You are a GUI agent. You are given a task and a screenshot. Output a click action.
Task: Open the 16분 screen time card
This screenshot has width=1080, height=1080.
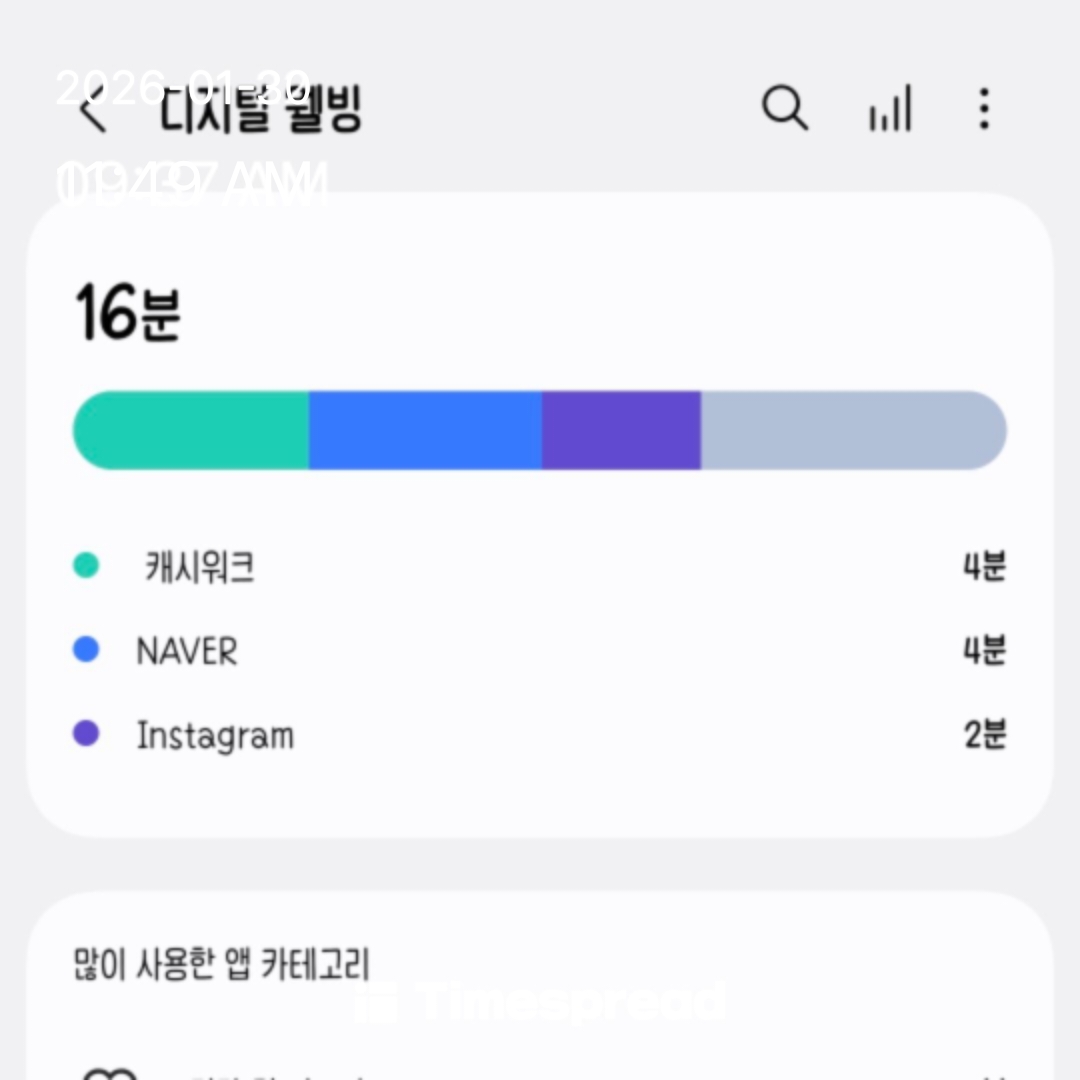click(128, 313)
